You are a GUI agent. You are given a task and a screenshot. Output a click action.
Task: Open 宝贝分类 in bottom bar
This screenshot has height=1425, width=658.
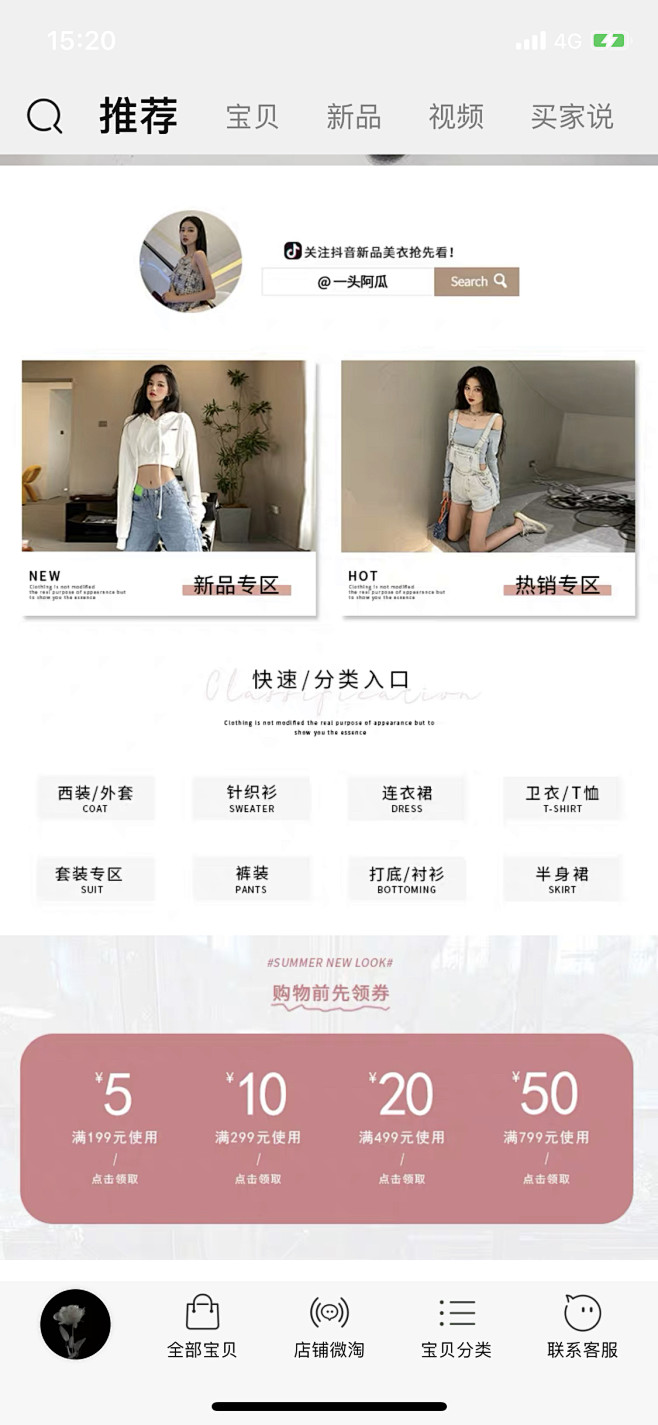(x=456, y=1327)
